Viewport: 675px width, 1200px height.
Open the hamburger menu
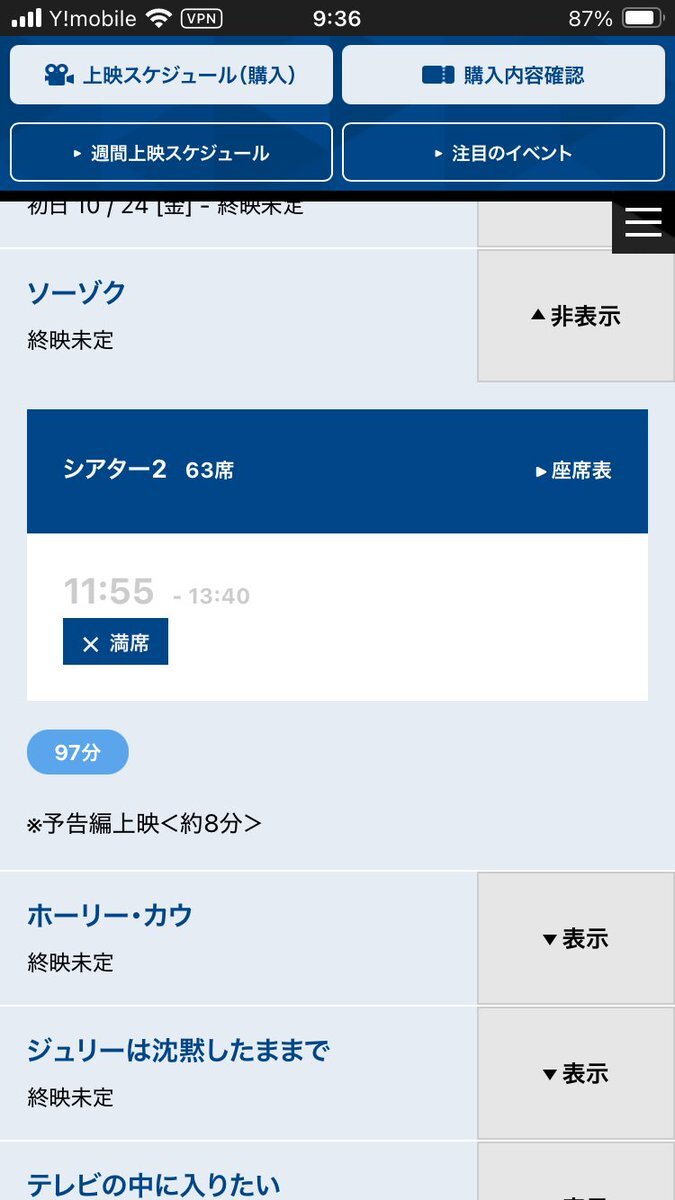(643, 222)
